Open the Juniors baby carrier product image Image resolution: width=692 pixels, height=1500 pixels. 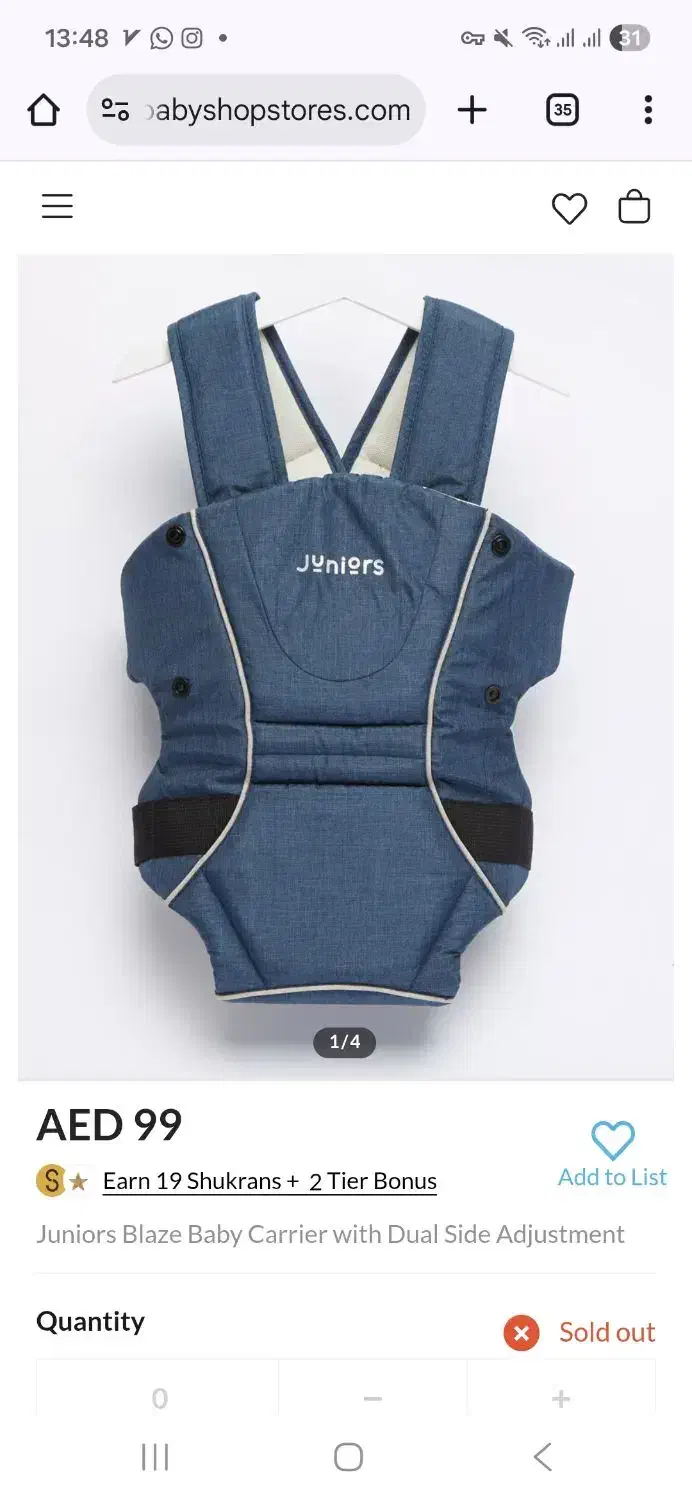click(x=346, y=667)
